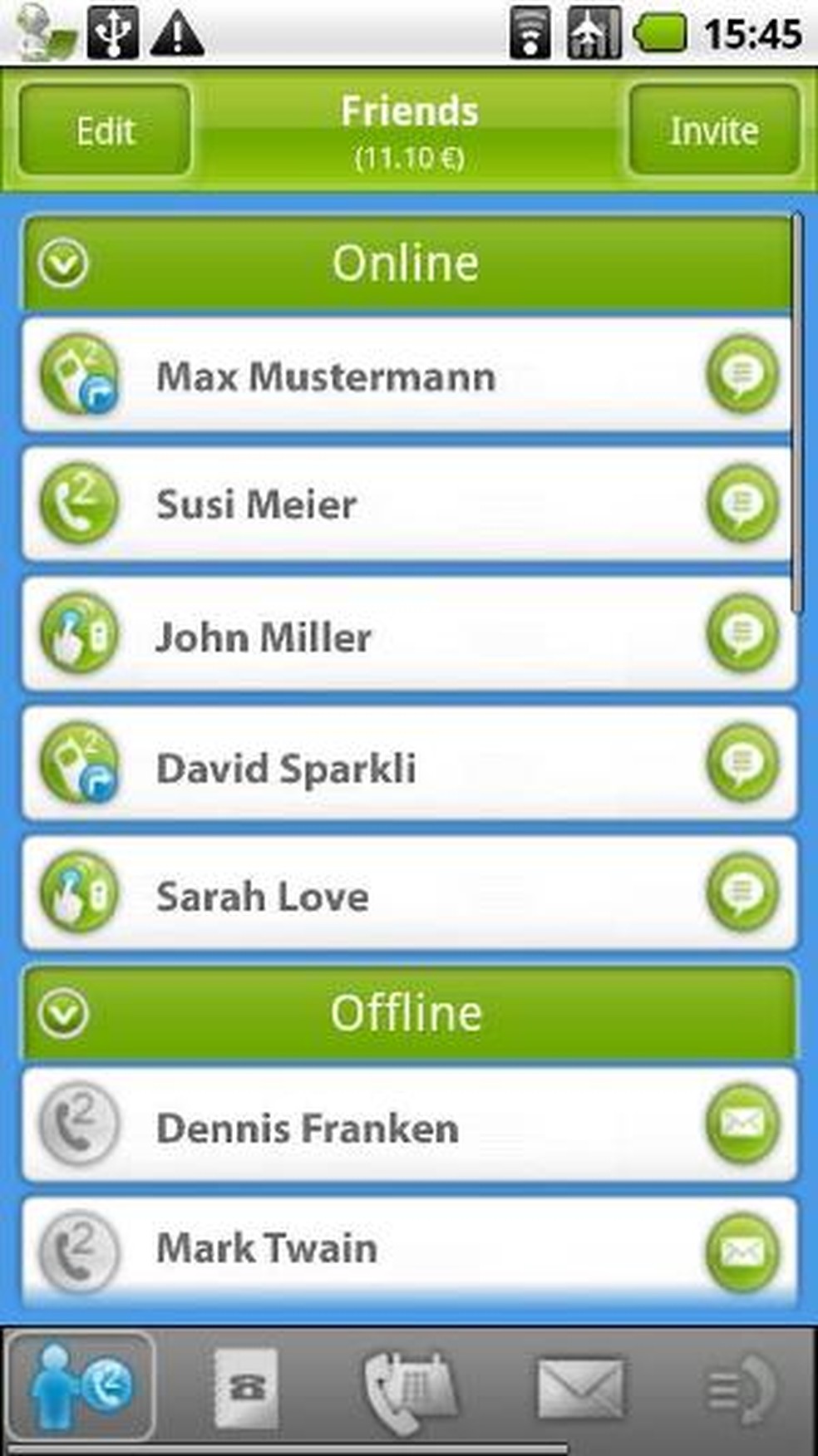Chat with Susi Meier
The height and width of the screenshot is (1456, 818).
point(742,503)
